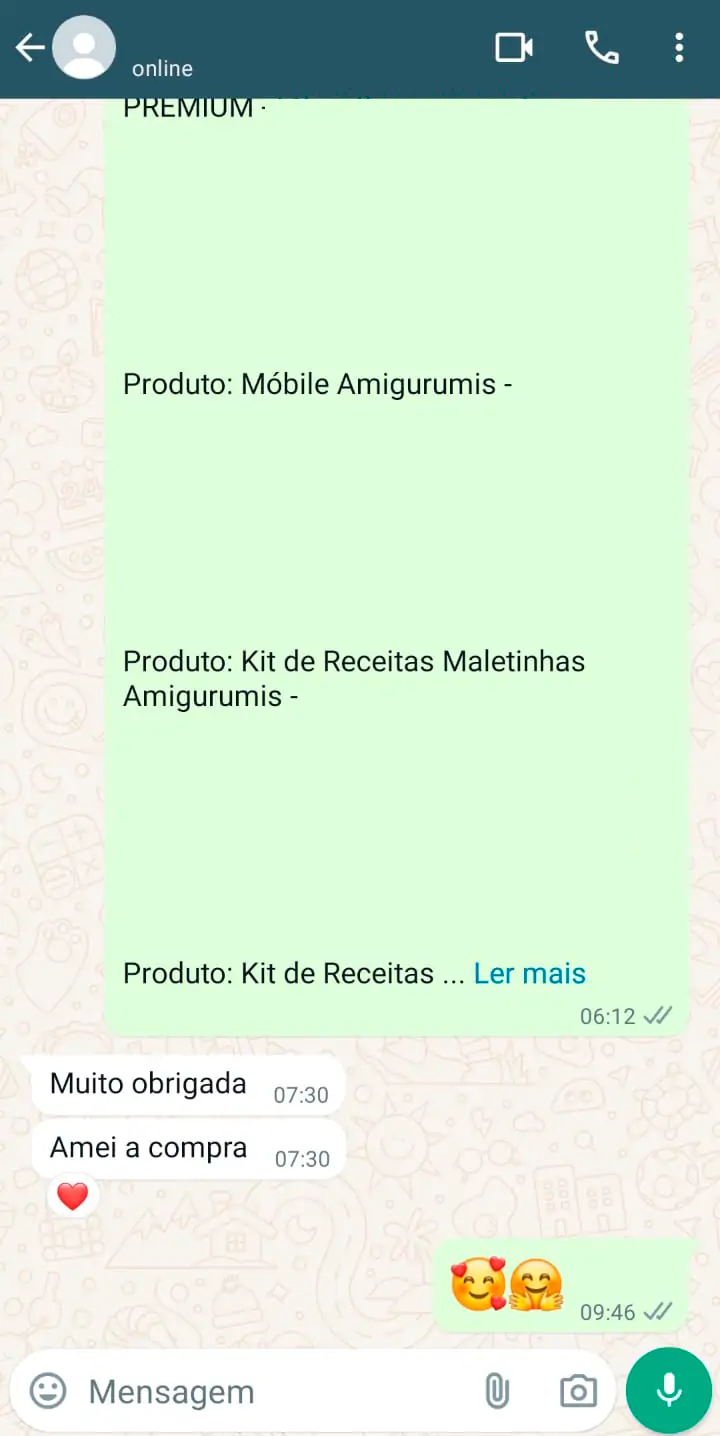Expand the message with Ler mais
This screenshot has width=720, height=1436.
pos(529,973)
